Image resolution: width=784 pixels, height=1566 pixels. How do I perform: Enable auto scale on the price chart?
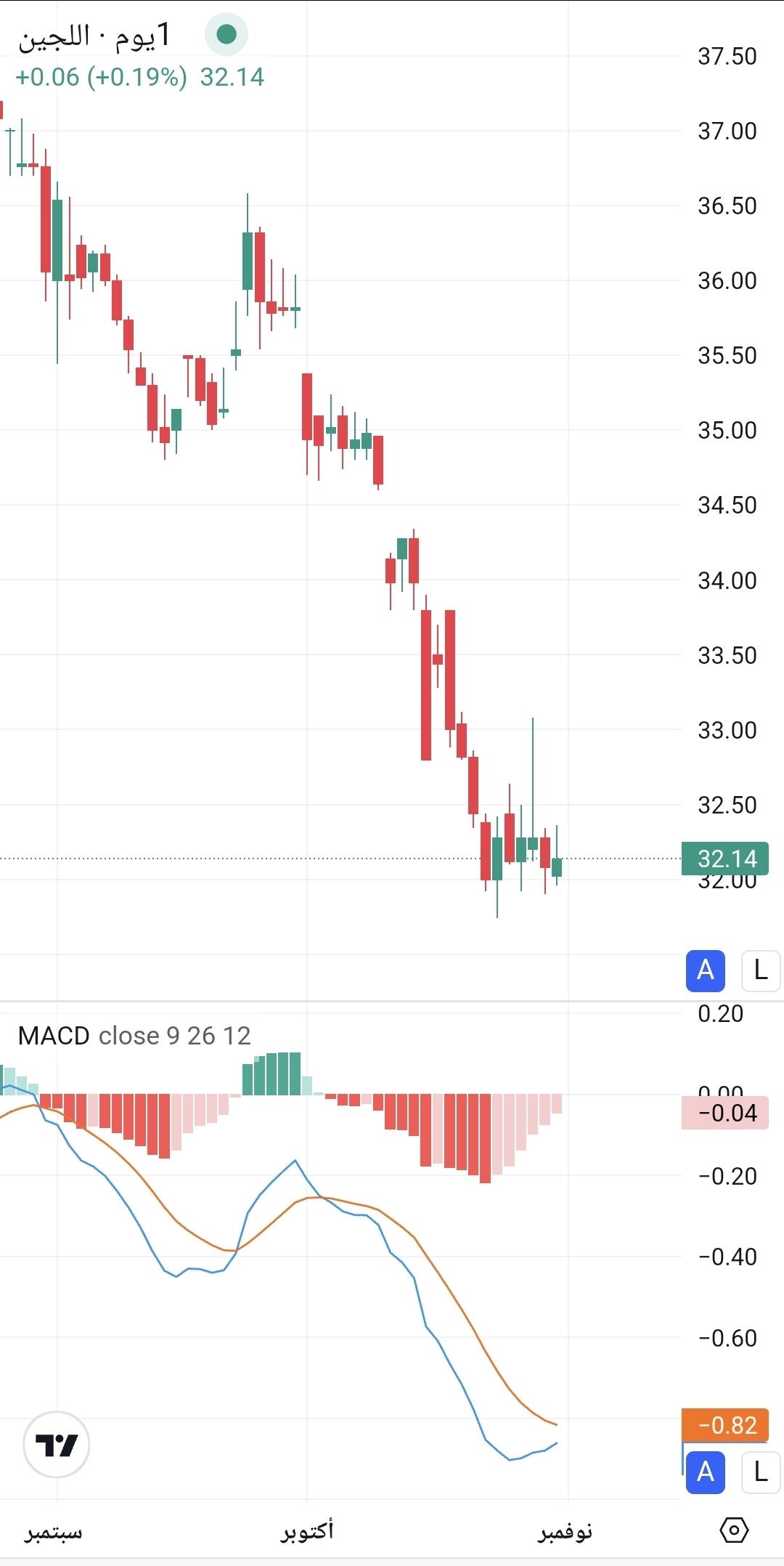click(x=705, y=970)
